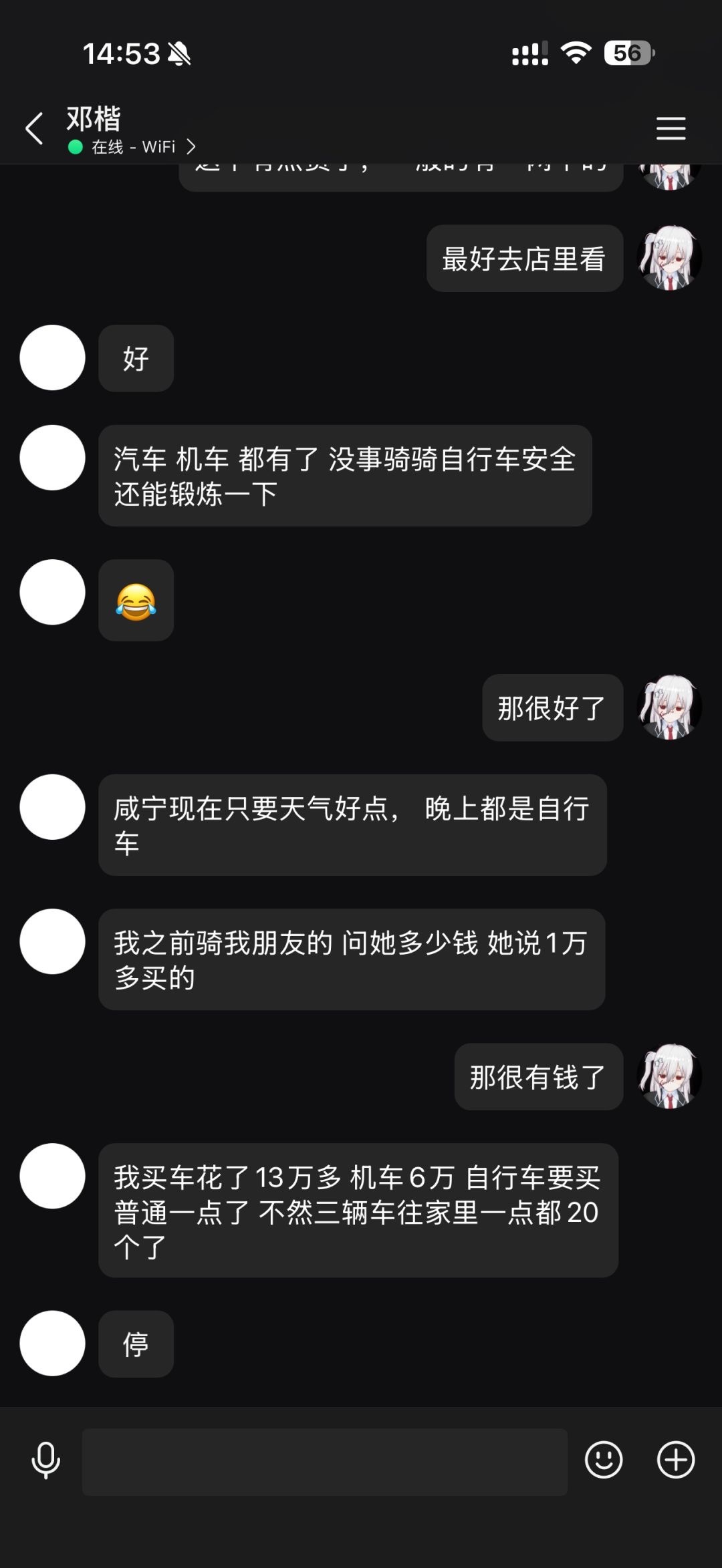
Task: Tap the back arrow to leave the chat
Action: pyautogui.click(x=33, y=128)
